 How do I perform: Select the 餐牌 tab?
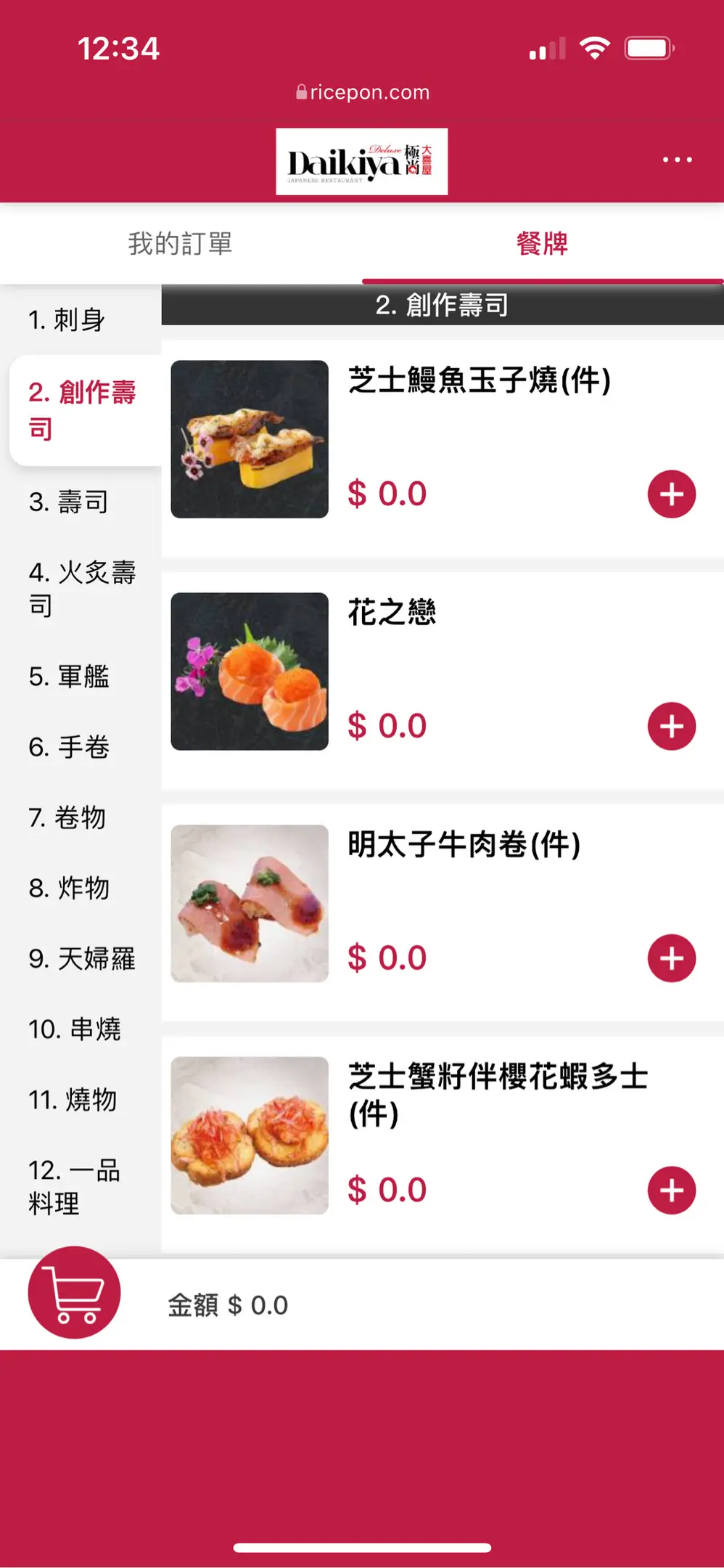[x=542, y=244]
